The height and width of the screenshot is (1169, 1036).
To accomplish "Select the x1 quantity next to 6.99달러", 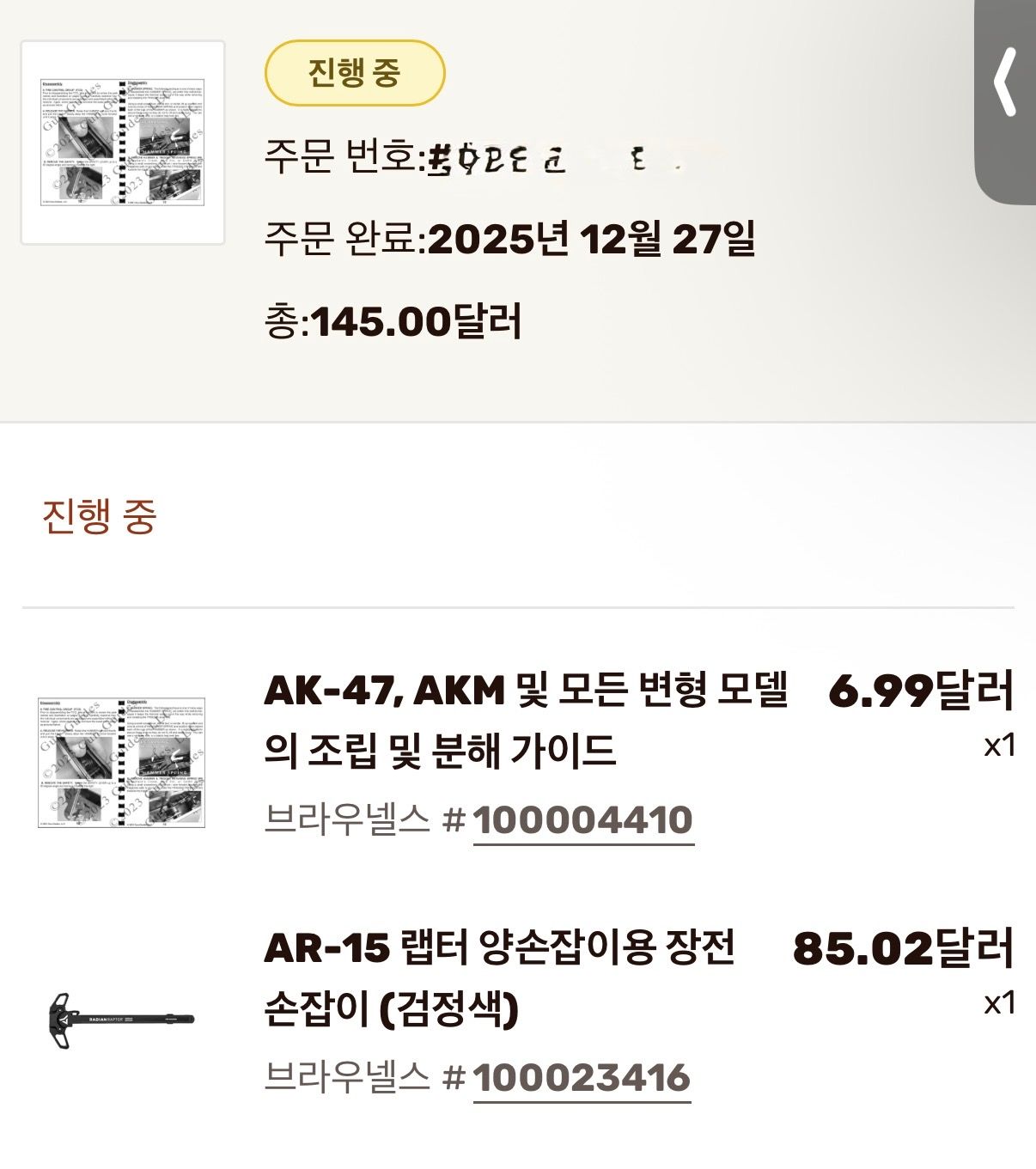I will 999,745.
